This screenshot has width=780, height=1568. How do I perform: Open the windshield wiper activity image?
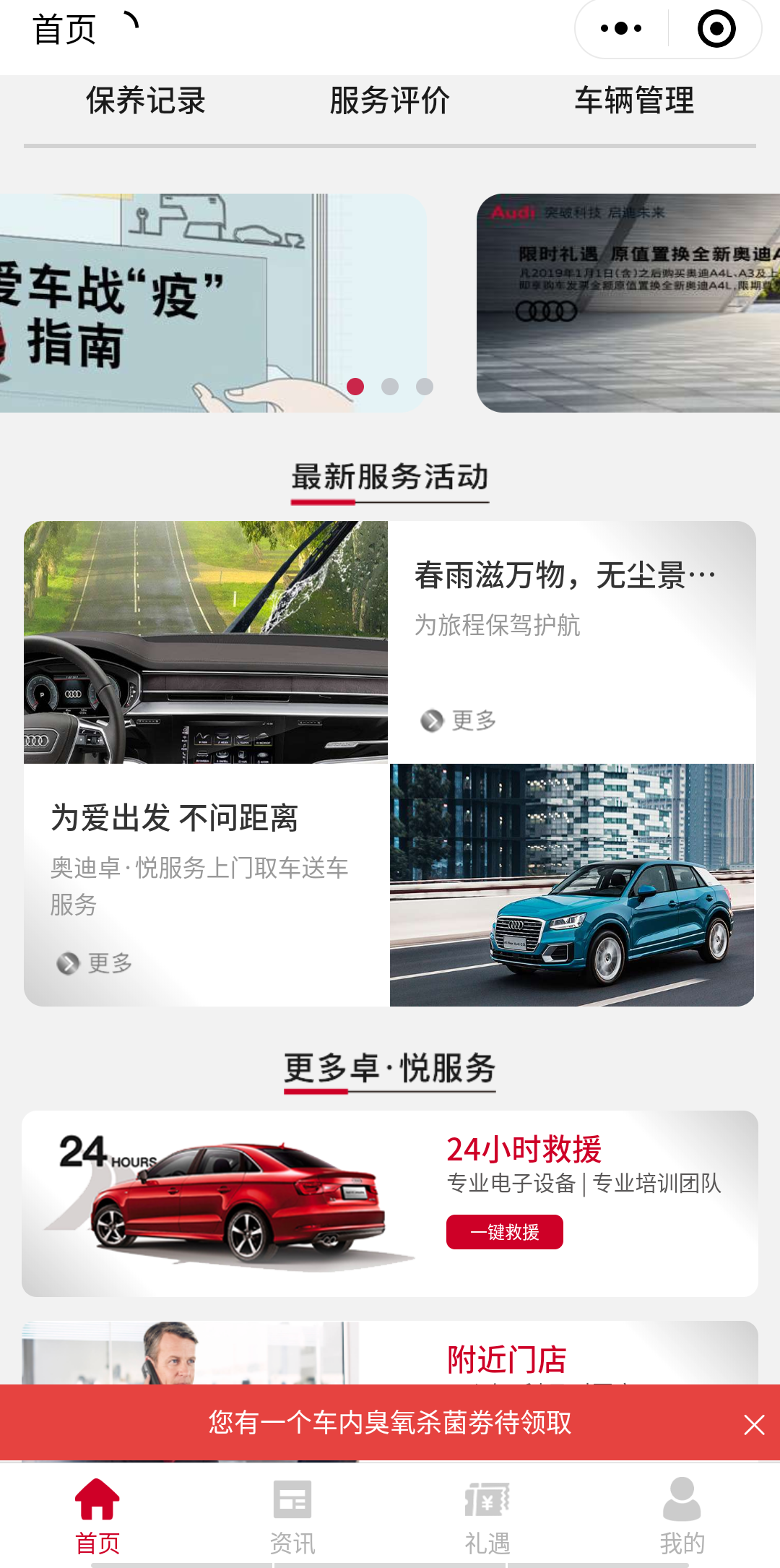point(206,642)
